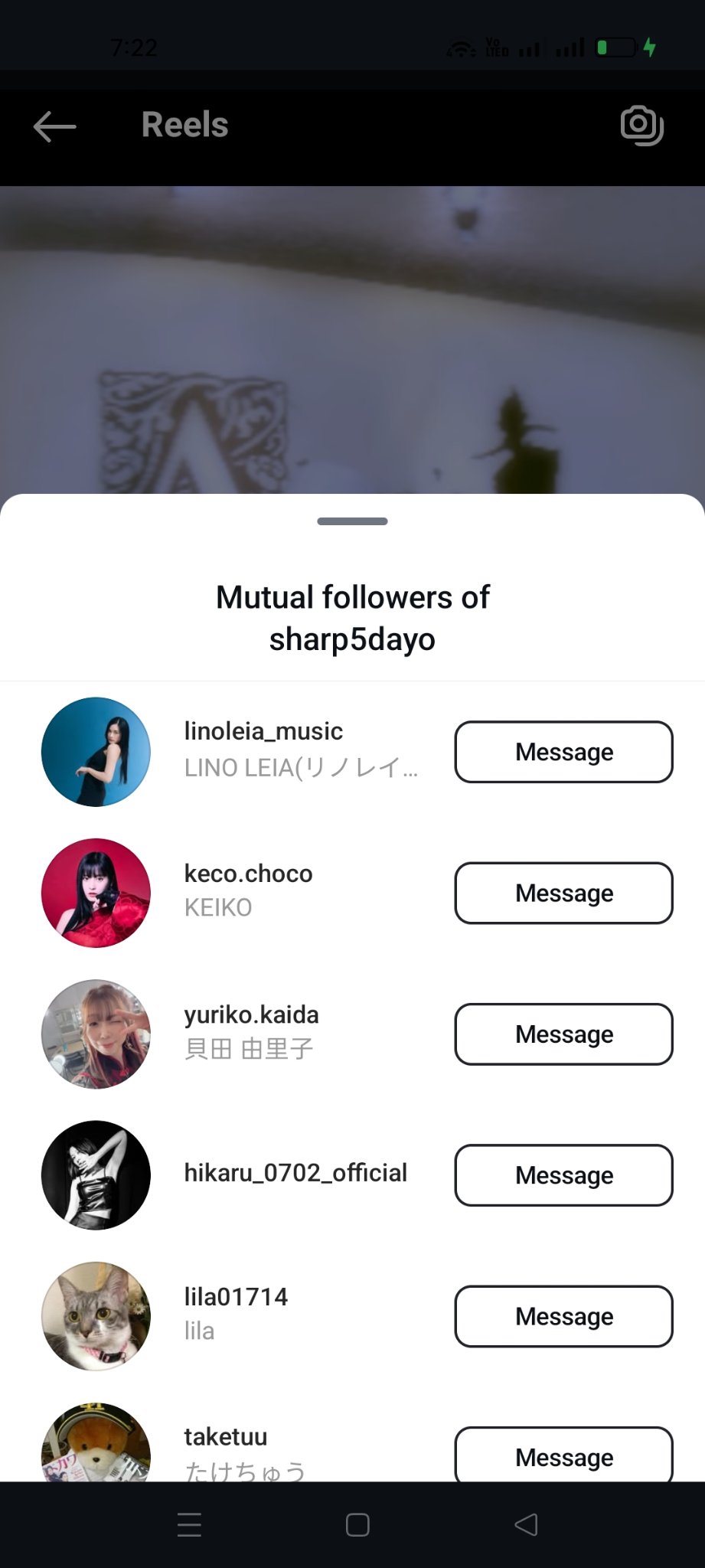Tap the bottom sheet drag handle

point(352,521)
